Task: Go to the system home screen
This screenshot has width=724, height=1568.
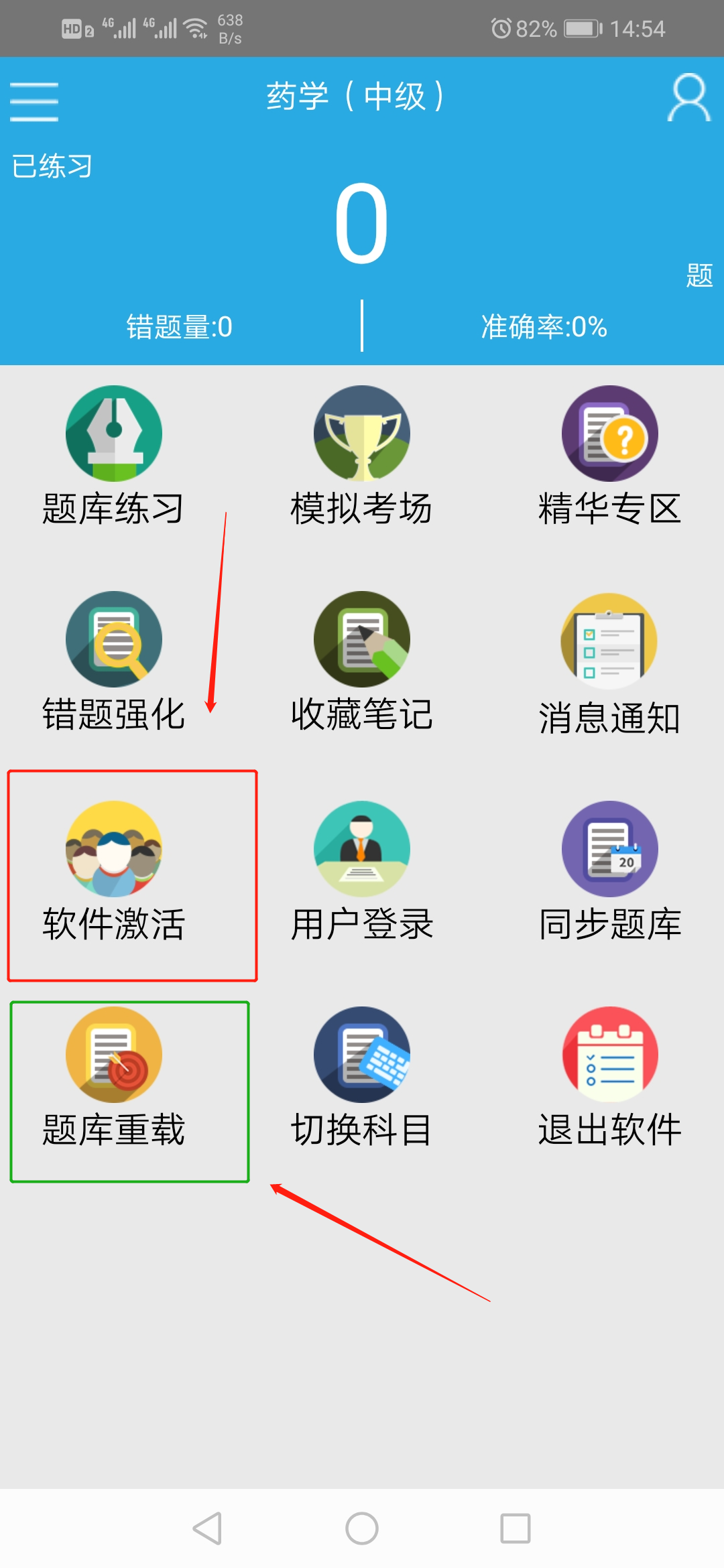Action: (362, 1528)
